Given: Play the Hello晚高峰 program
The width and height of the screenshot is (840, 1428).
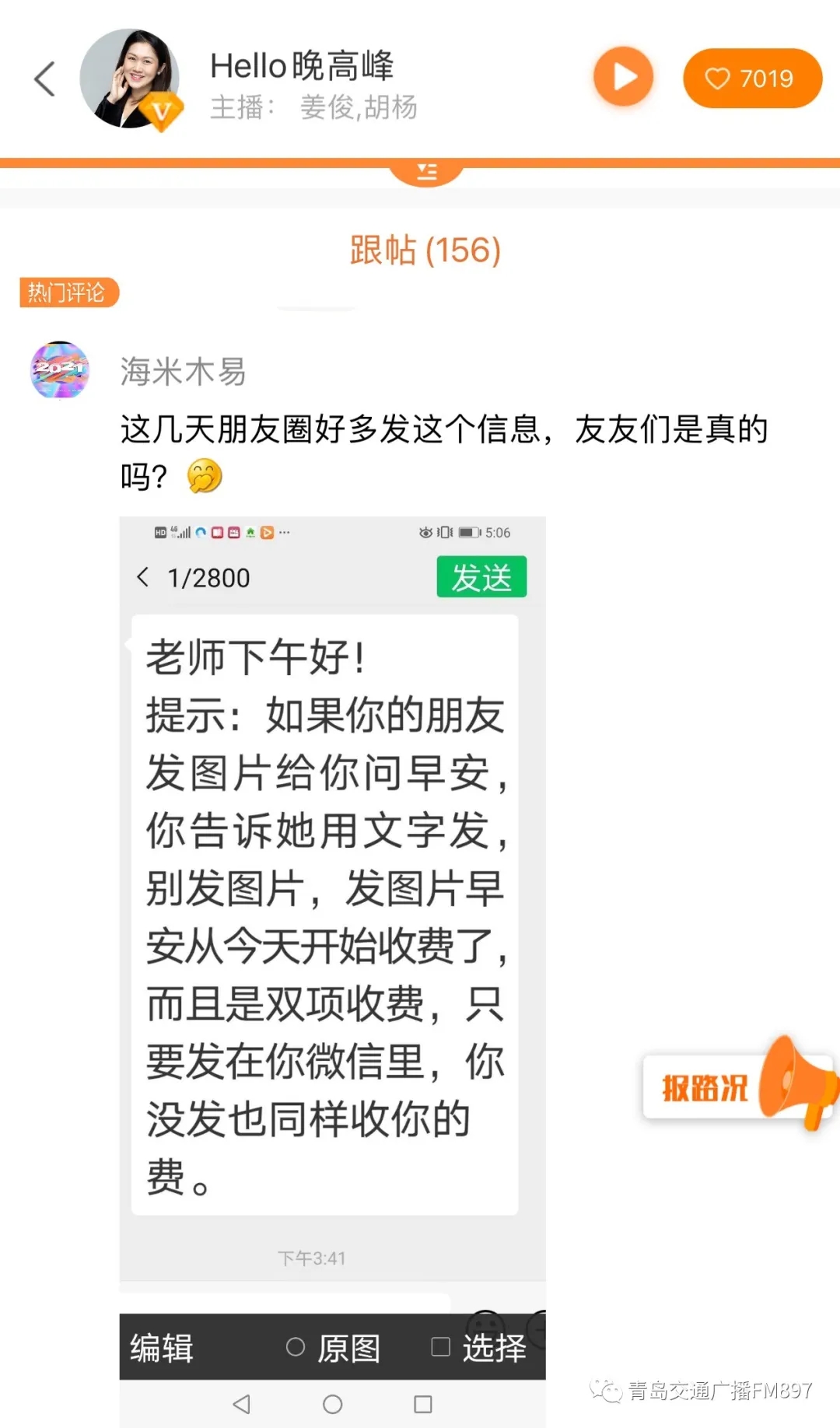Looking at the screenshot, I should (x=623, y=77).
